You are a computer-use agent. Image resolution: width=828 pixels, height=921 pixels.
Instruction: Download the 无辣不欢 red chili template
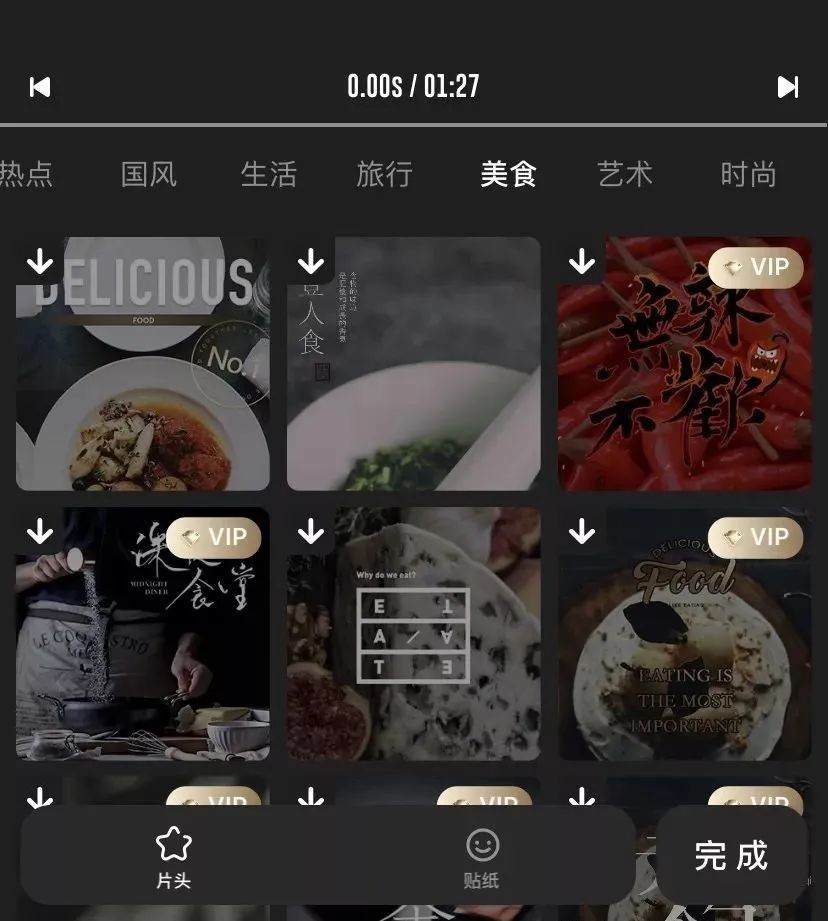click(x=582, y=261)
